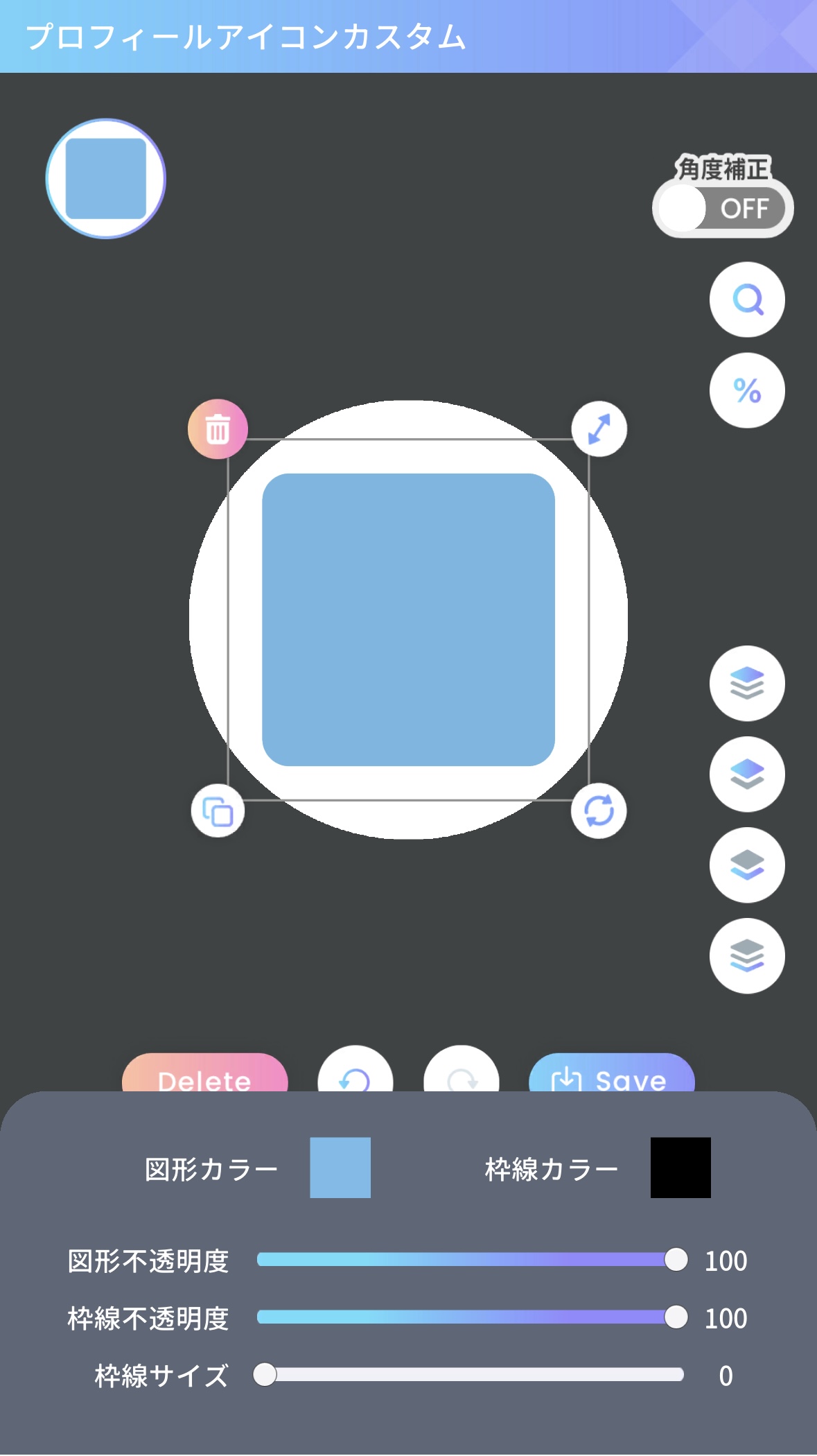Move the layer one step backward

[747, 865]
